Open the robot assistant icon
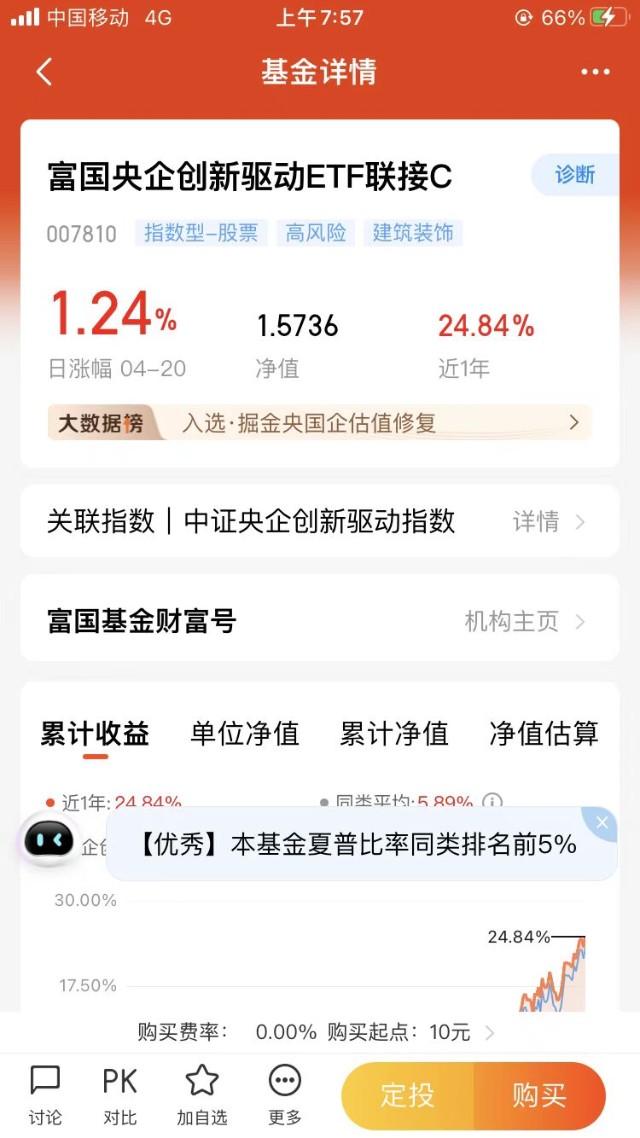The image size is (640, 1138). 49,841
